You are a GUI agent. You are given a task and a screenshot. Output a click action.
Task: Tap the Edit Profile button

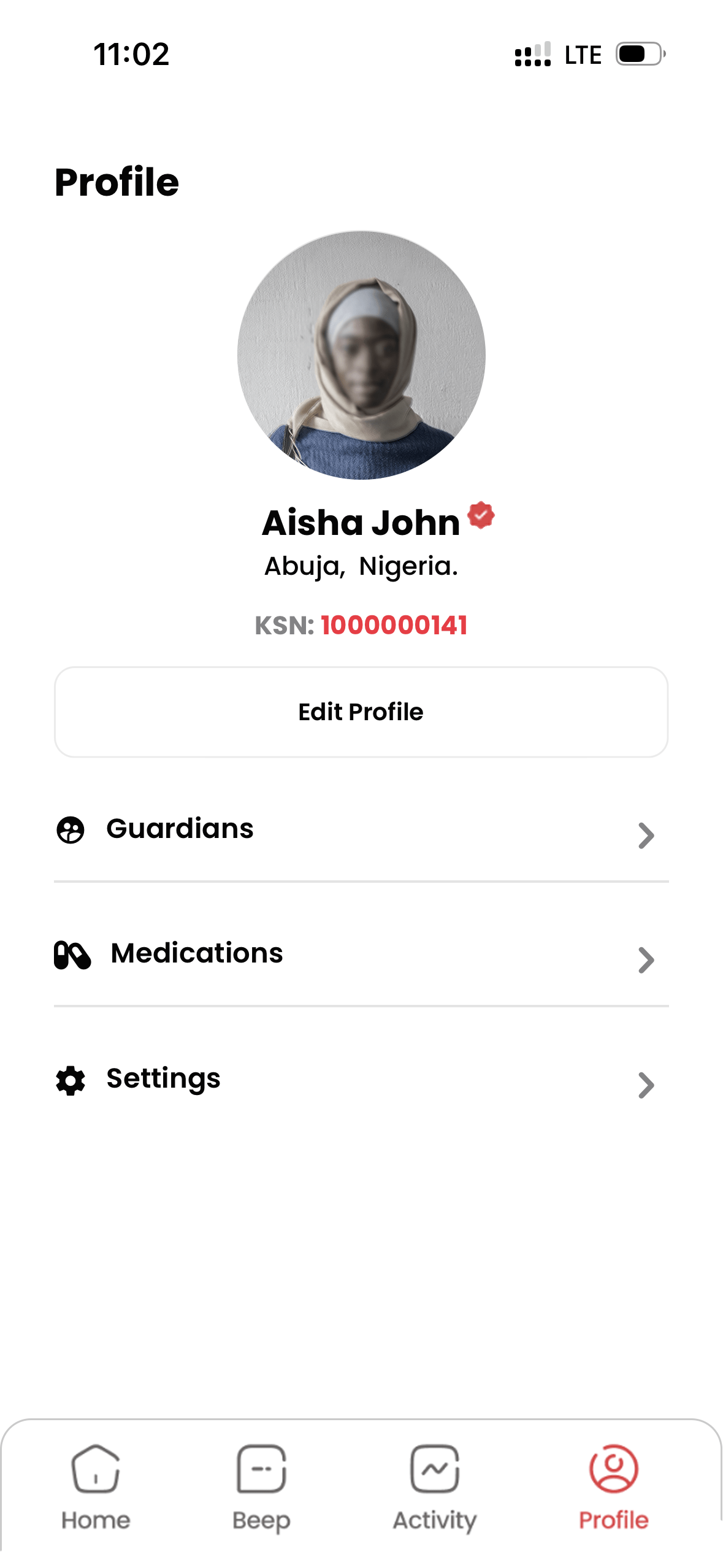pos(361,712)
